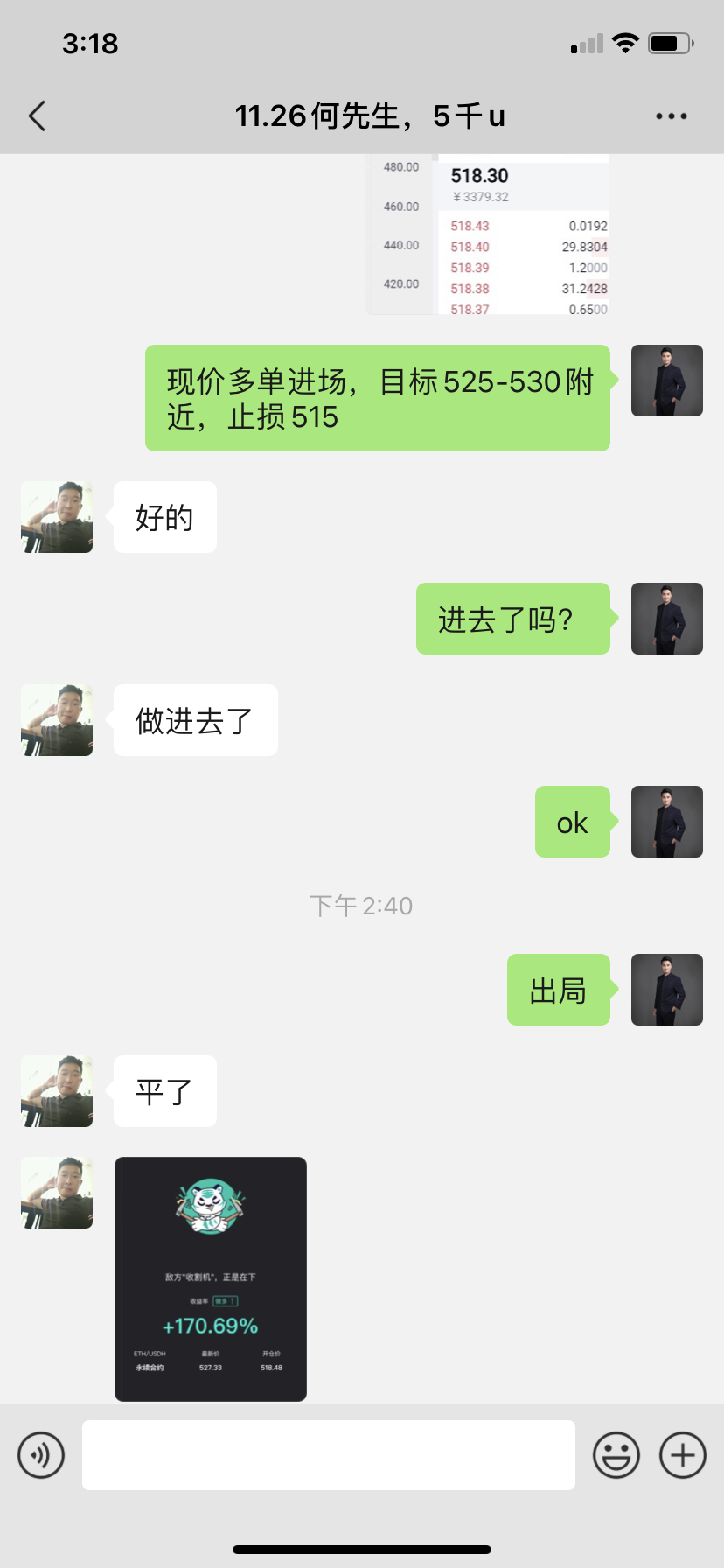This screenshot has width=724, height=1568.
Task: Tap the battery indicator in status bar
Action: pos(672,42)
